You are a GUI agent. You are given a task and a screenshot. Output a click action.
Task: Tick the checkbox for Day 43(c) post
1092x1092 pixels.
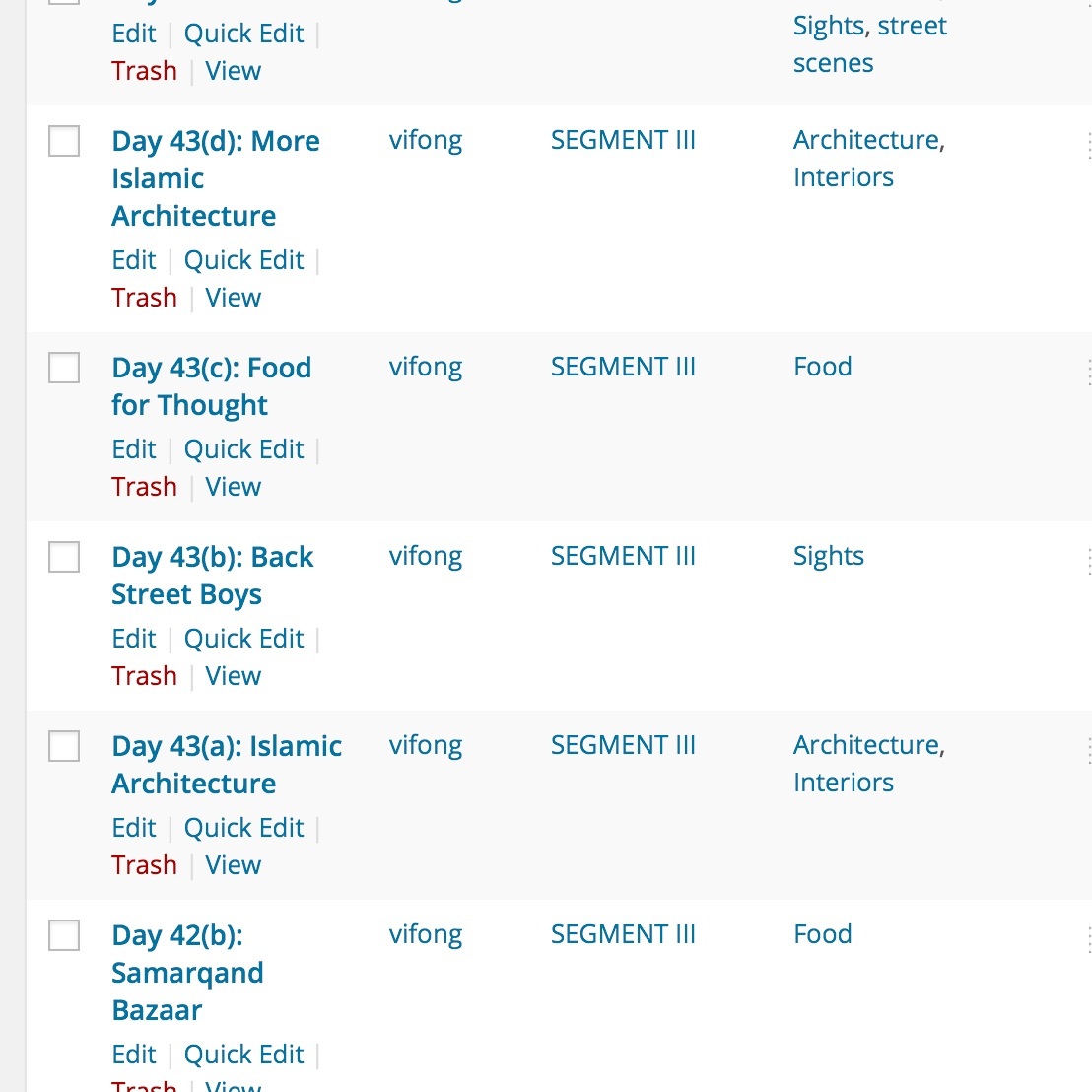pos(64,368)
